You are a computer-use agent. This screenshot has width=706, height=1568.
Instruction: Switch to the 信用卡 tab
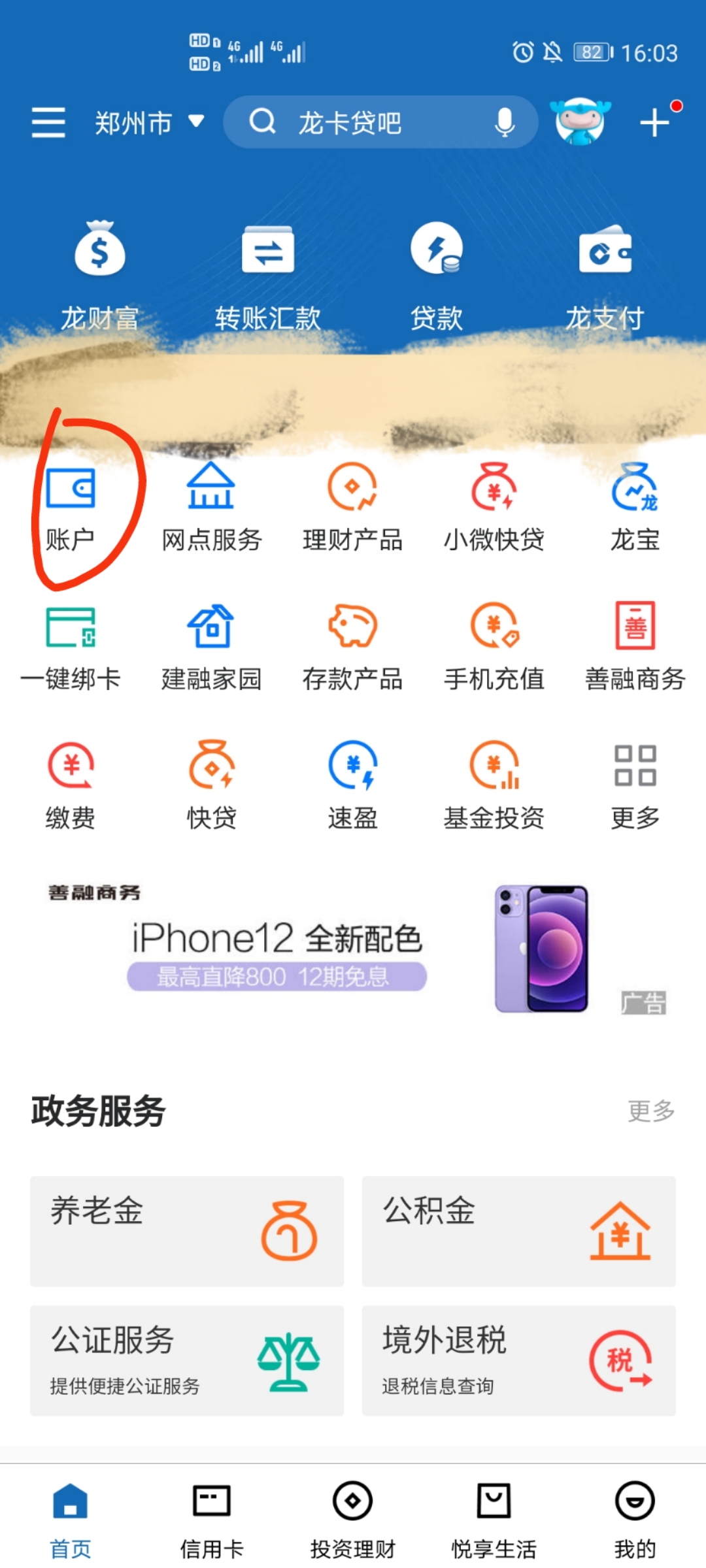211,1519
